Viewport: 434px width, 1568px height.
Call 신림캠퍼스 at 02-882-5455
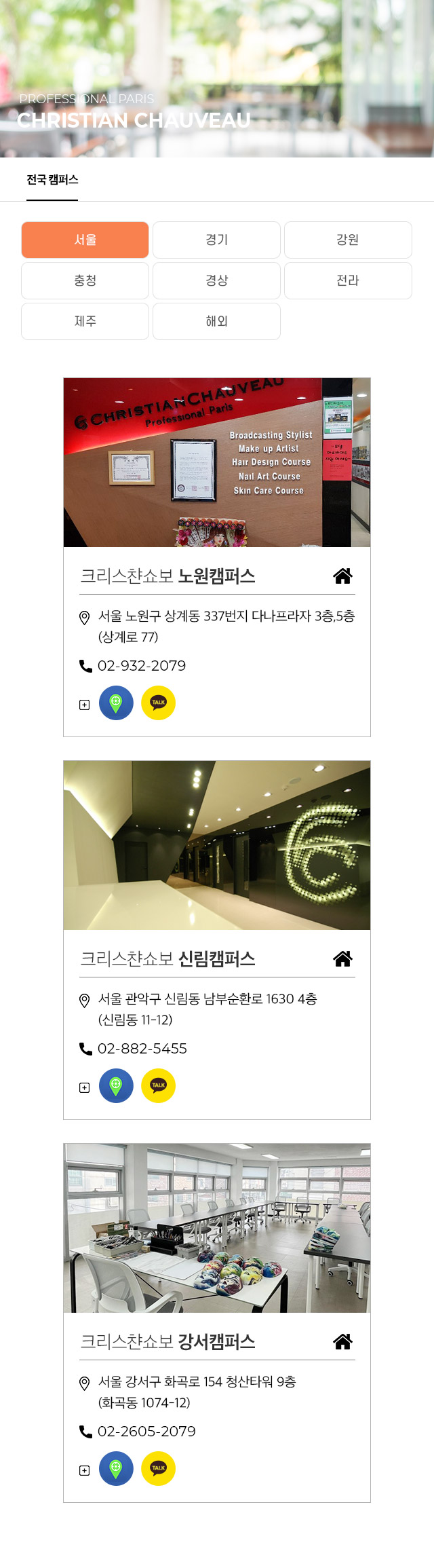[142, 1049]
